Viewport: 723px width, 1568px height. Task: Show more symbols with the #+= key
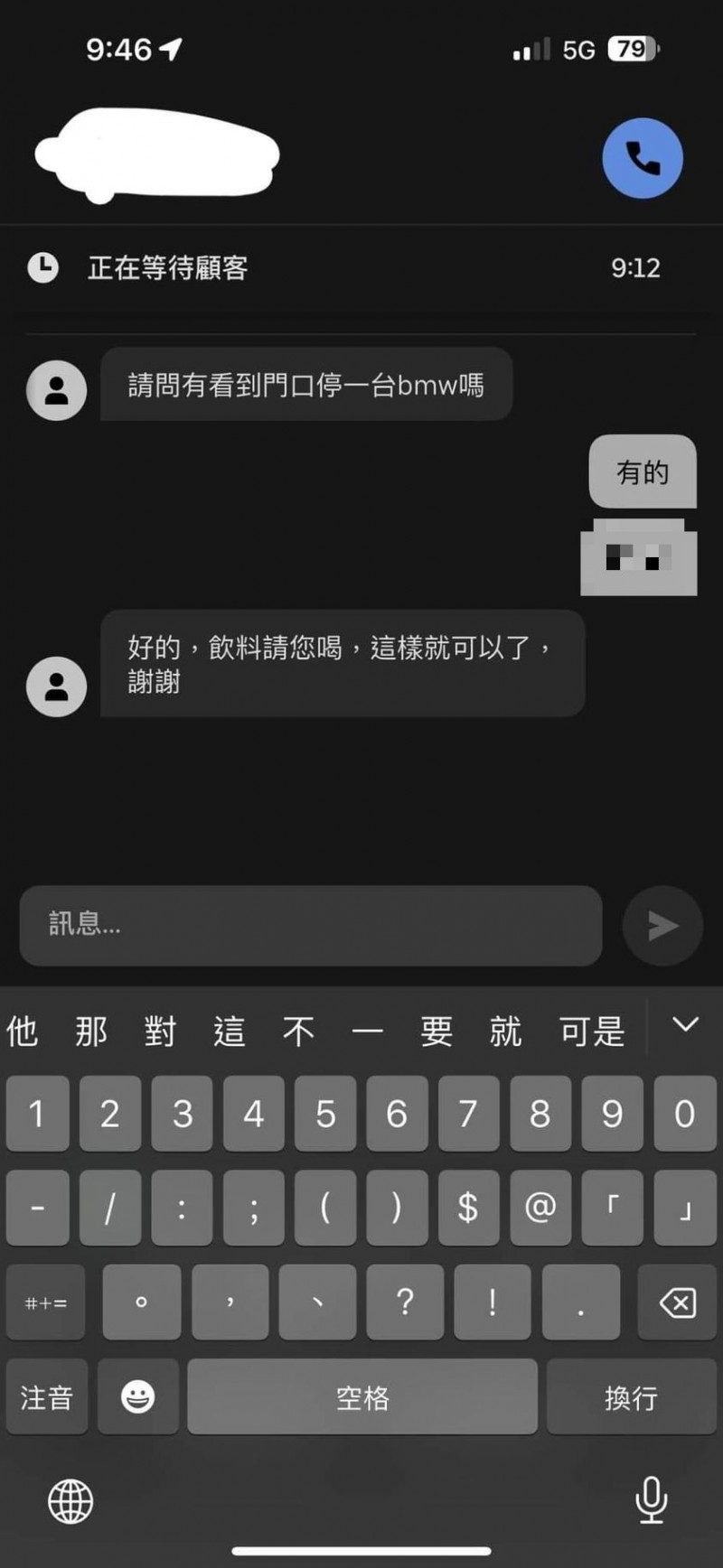point(46,1302)
